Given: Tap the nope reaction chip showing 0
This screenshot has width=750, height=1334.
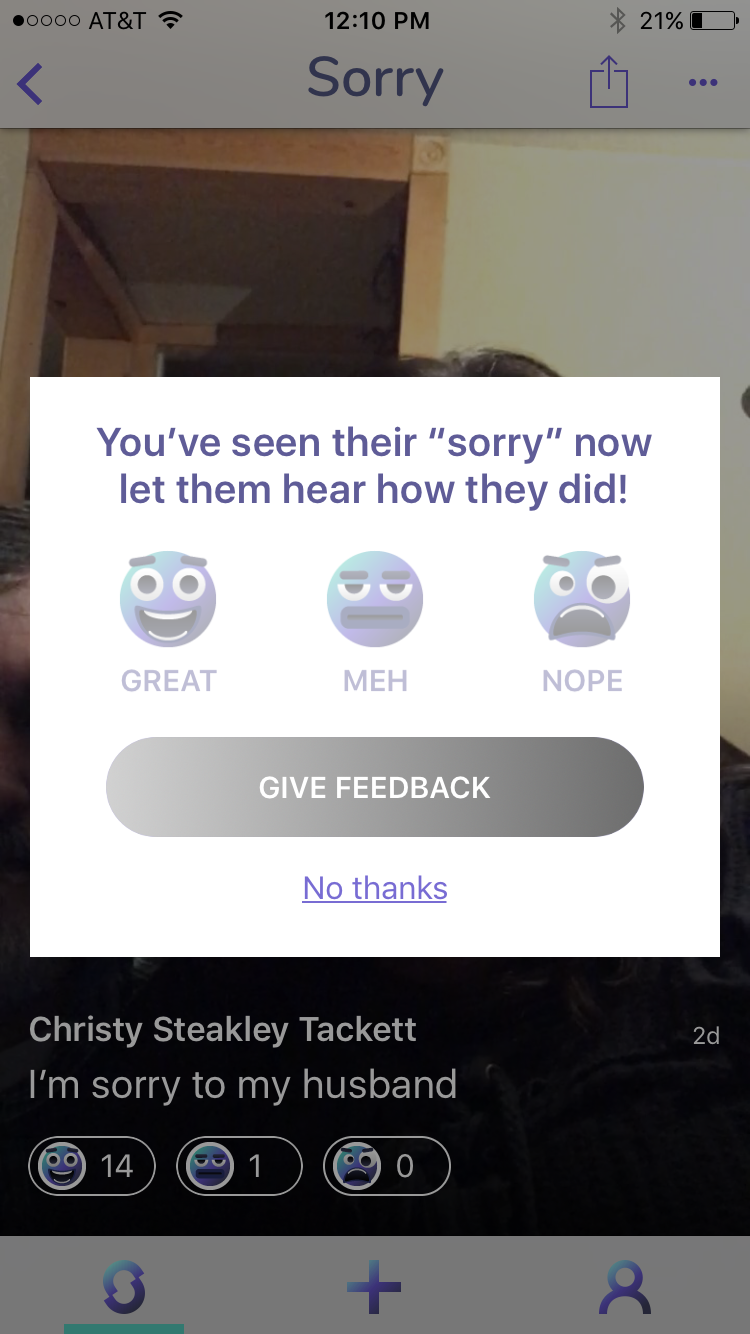Looking at the screenshot, I should pos(386,1166).
